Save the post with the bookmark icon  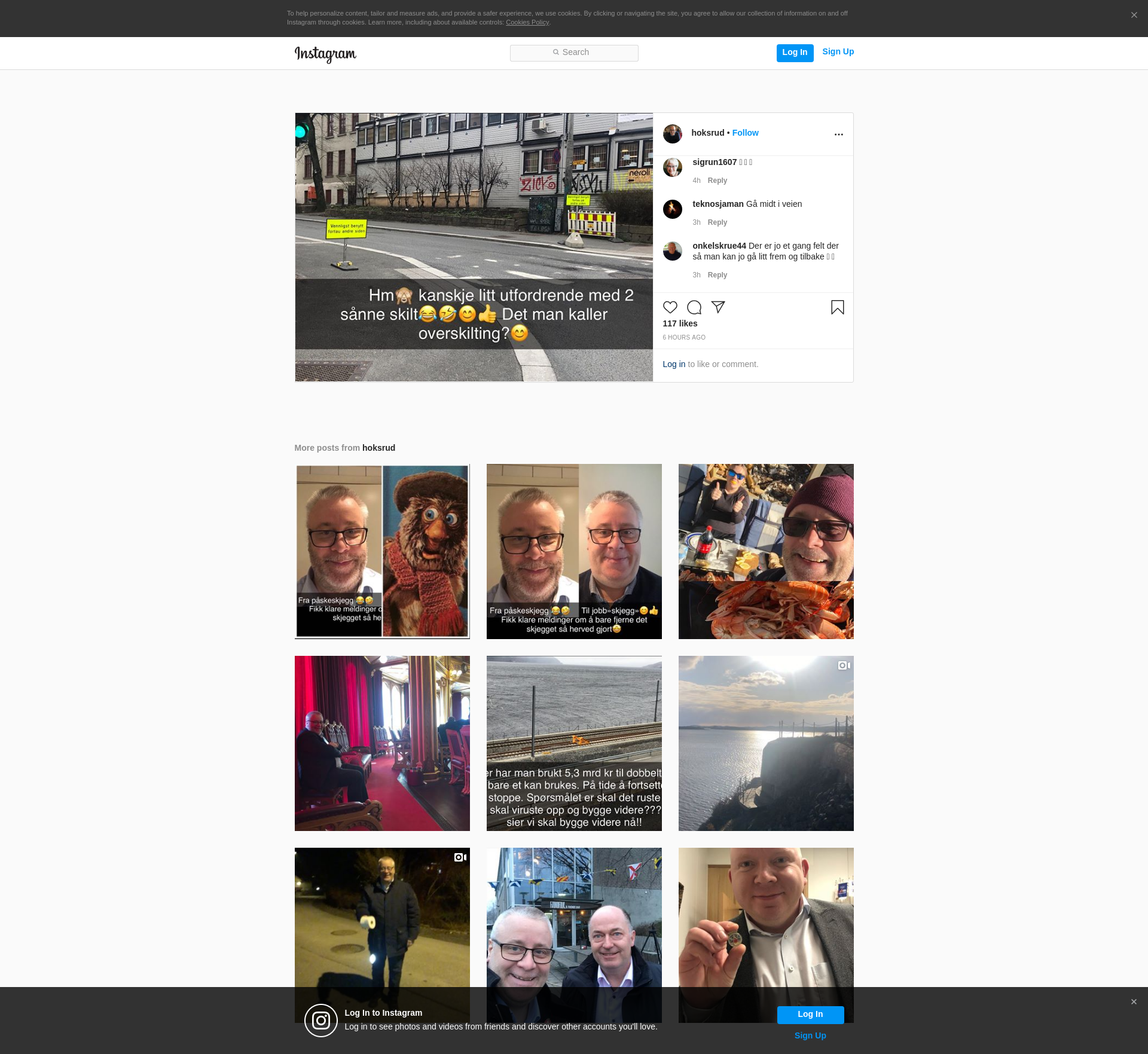837,307
